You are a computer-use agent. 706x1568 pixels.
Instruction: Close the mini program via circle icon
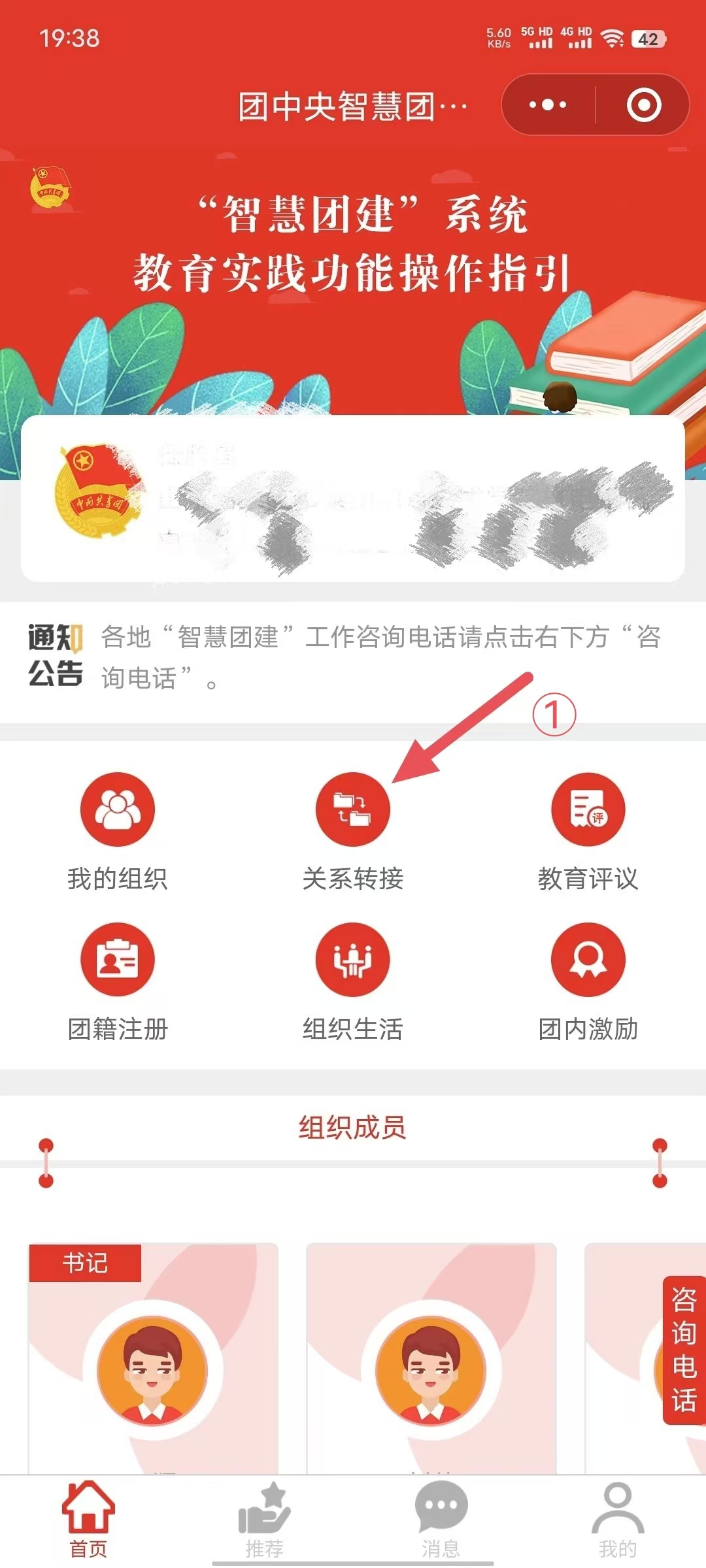(644, 105)
